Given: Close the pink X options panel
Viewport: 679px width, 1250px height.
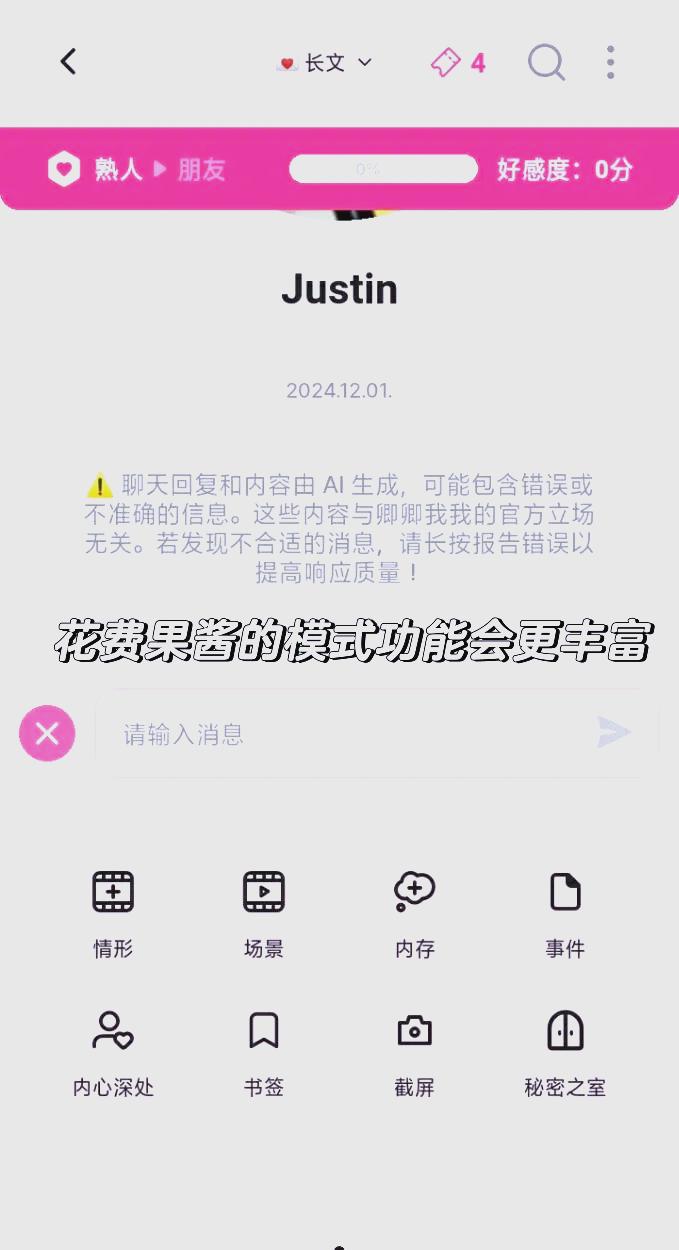Looking at the screenshot, I should 47,733.
